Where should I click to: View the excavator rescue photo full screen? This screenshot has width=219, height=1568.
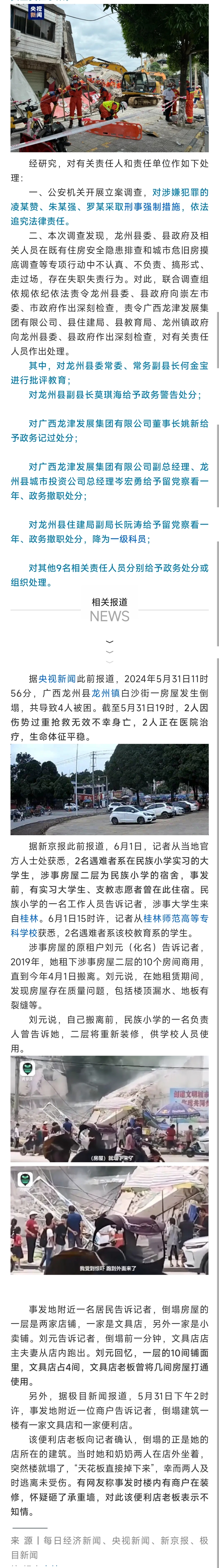click(110, 78)
